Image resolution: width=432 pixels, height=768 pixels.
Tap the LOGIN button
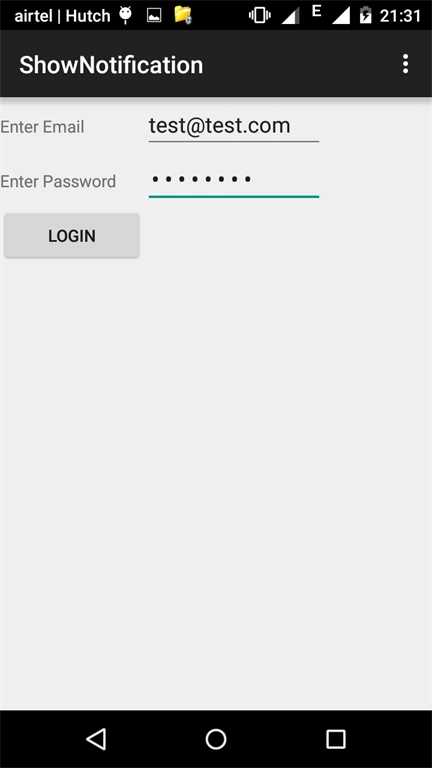point(72,236)
